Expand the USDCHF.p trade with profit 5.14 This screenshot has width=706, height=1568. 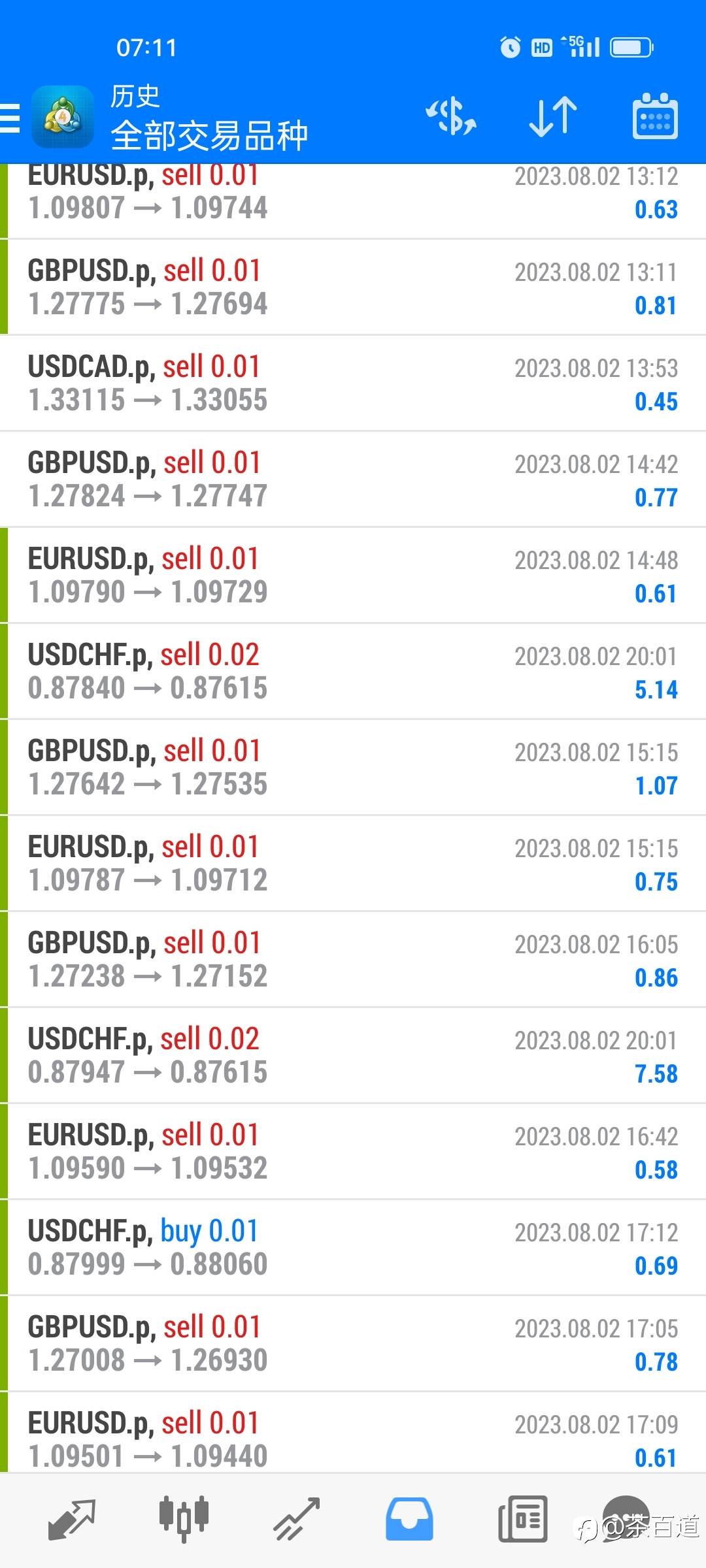[x=353, y=672]
